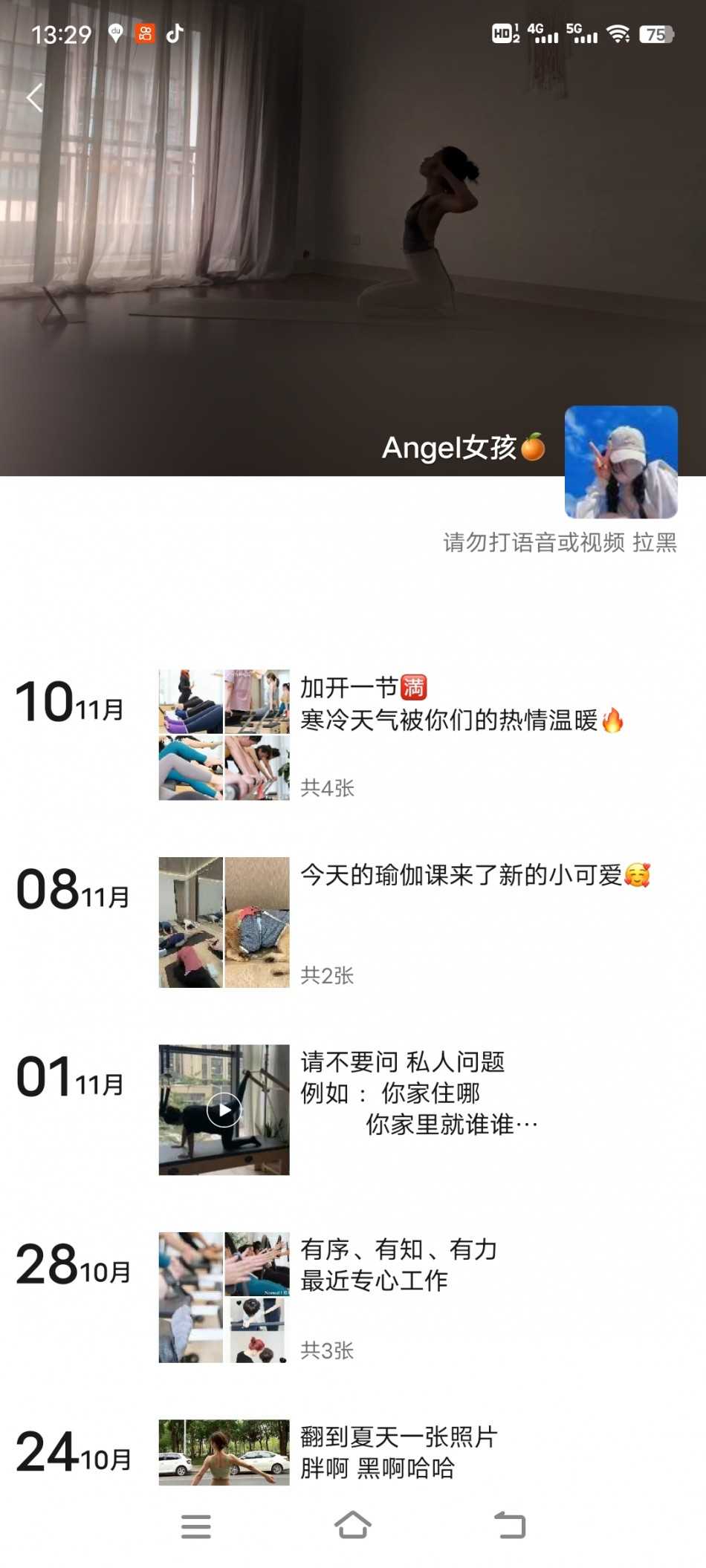Open the 10 Nov post '加开一节'
706x1568 pixels.
[x=461, y=704]
